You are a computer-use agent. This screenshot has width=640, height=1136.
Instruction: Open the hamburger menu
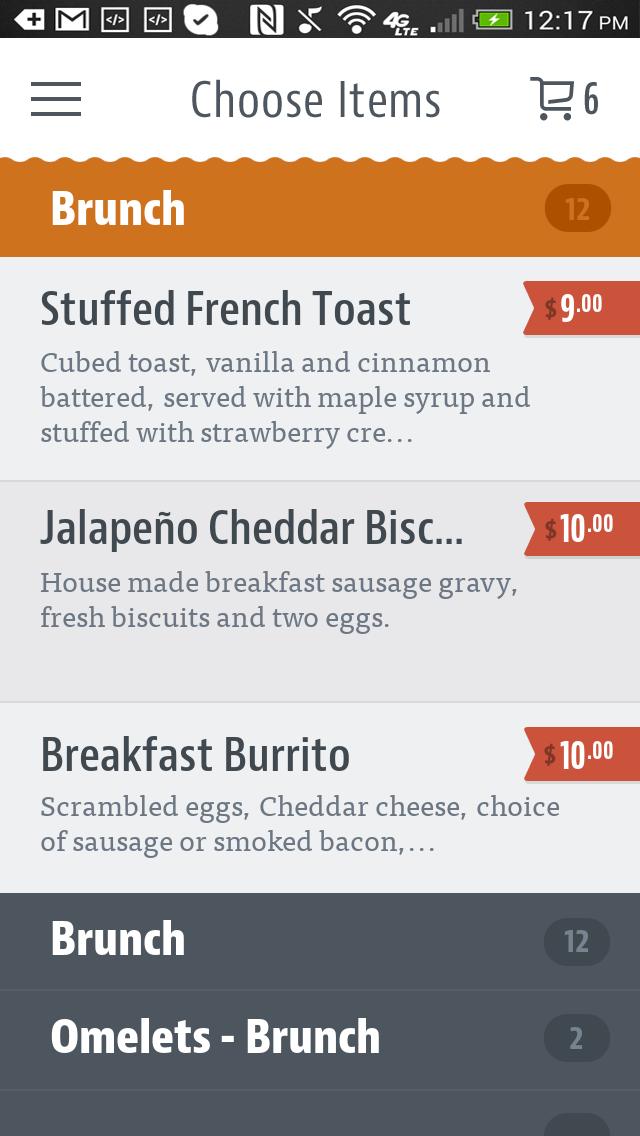tap(56, 99)
